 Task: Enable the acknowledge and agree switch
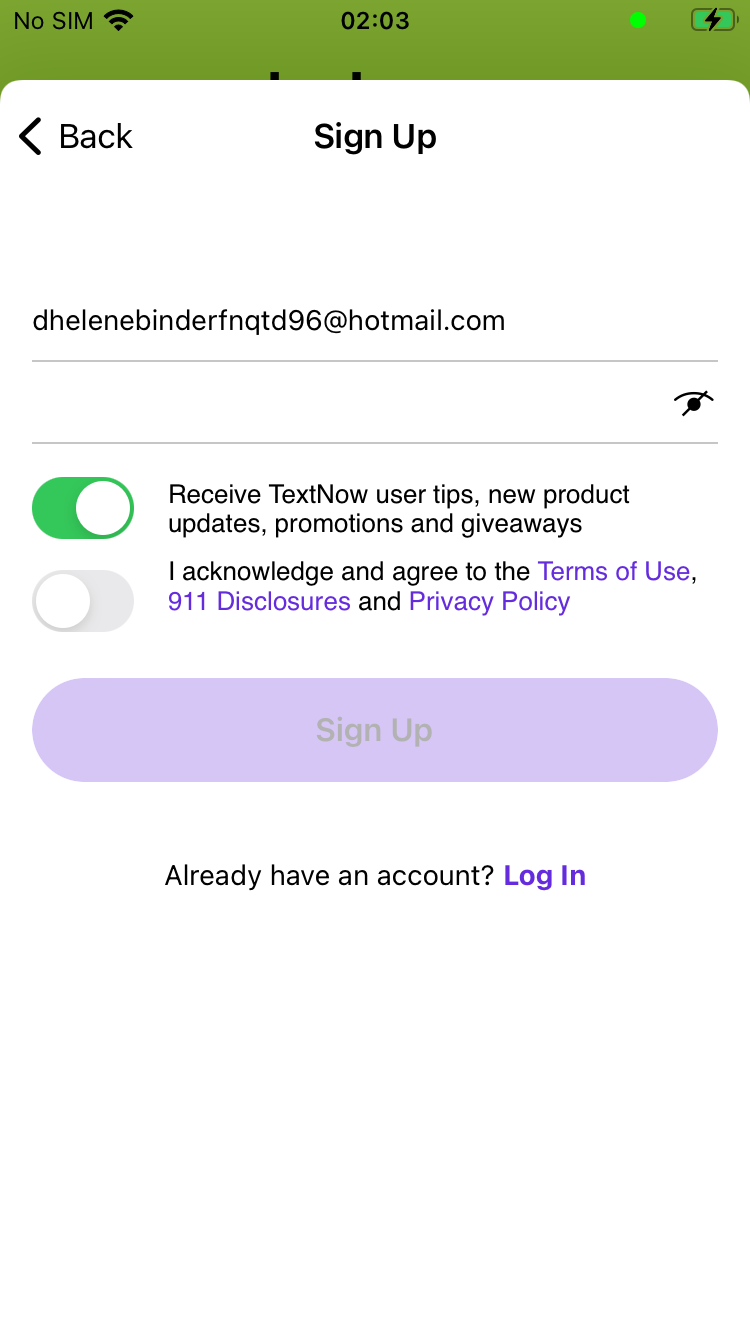(83, 601)
